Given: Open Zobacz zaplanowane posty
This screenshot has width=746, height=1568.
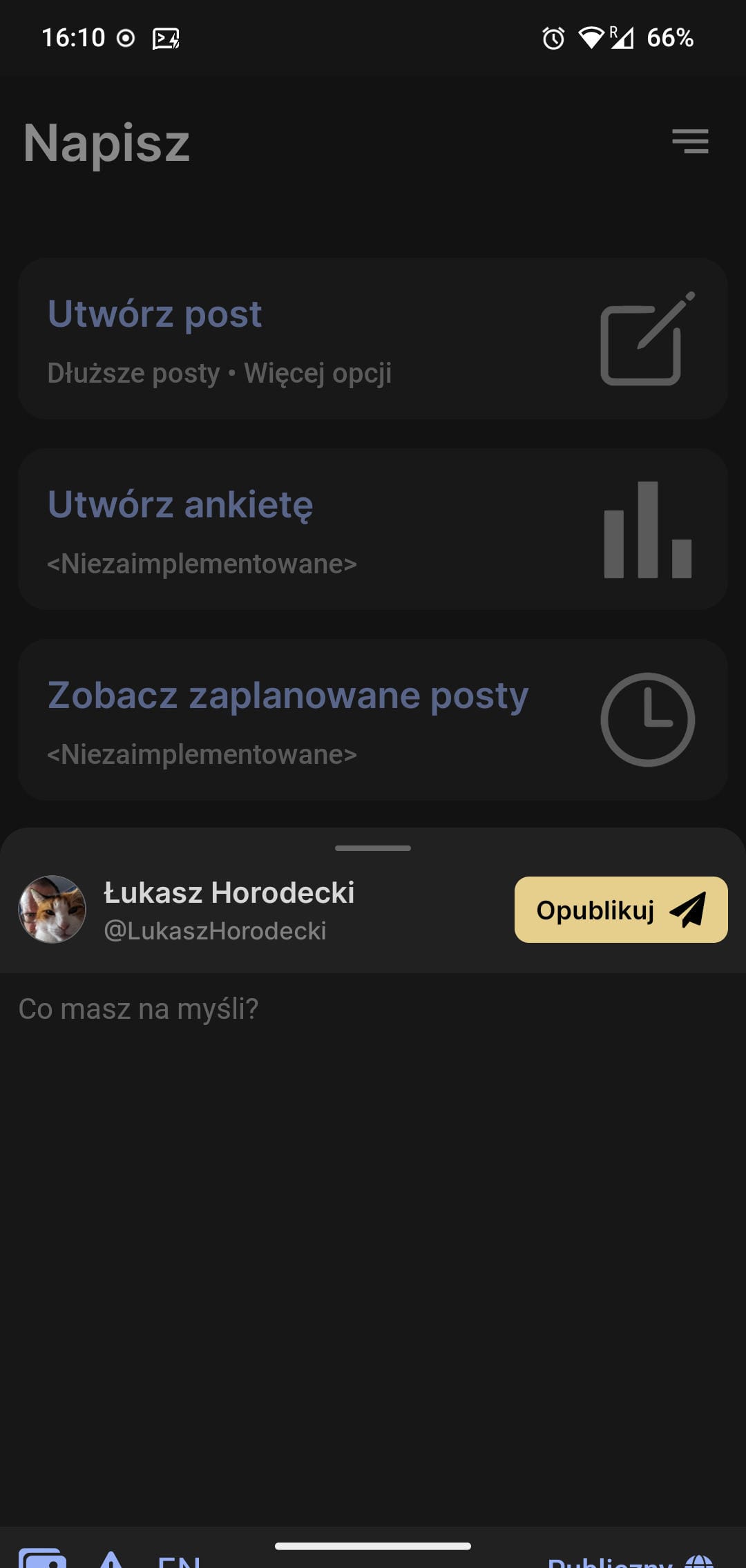Looking at the screenshot, I should click(373, 720).
